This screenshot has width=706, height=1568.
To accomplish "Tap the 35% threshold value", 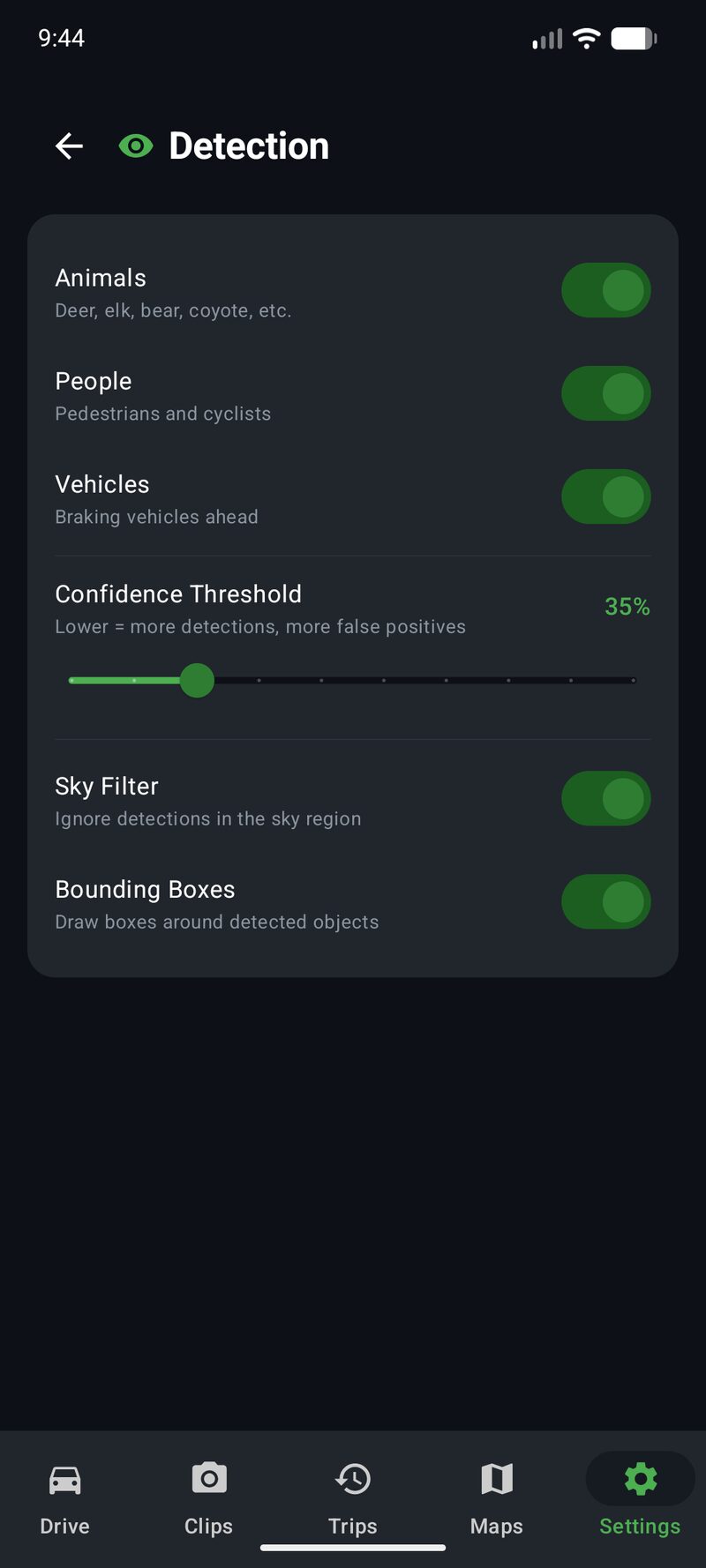I will [627, 607].
